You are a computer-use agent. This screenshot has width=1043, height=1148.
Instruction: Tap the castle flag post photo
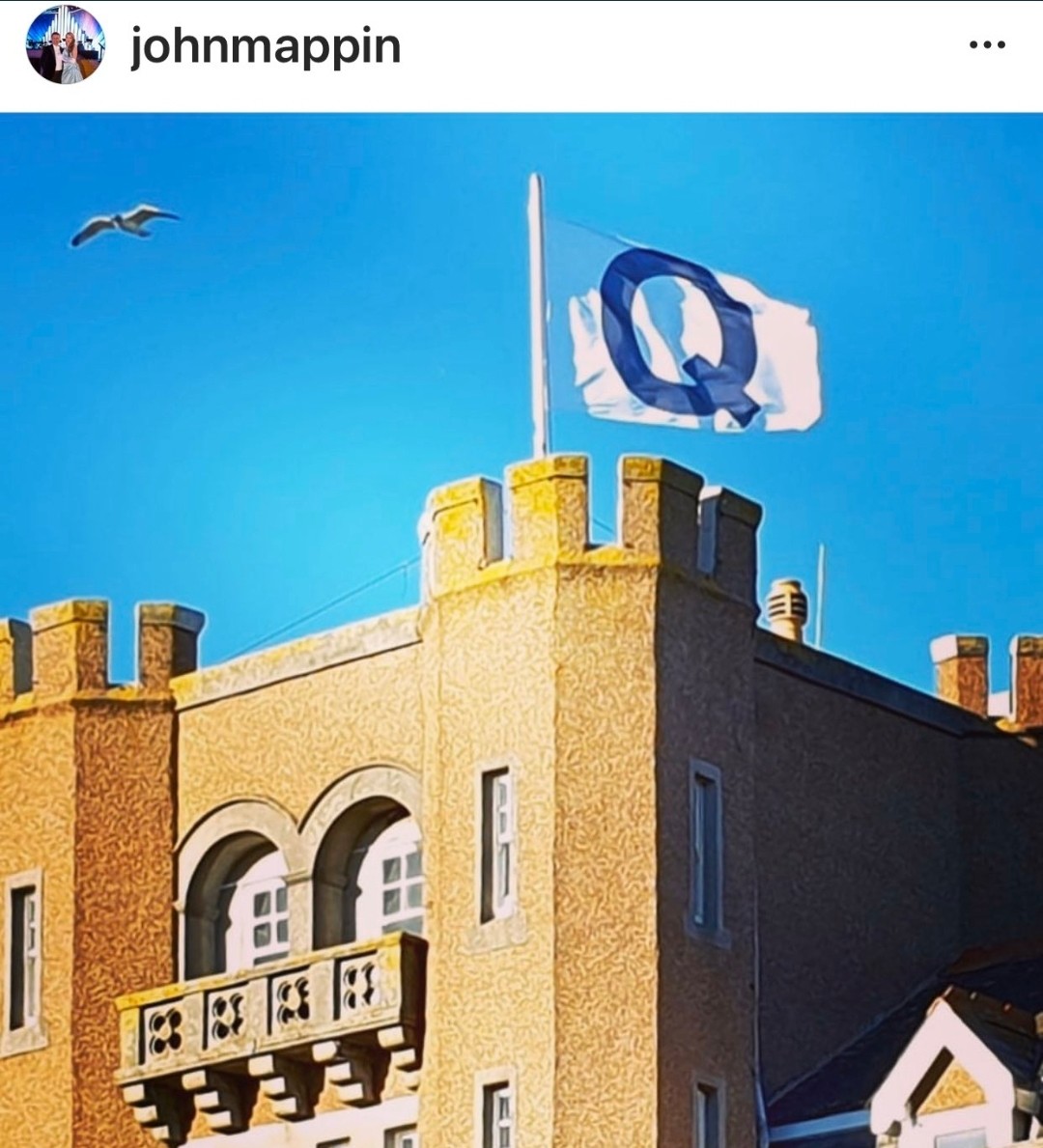[521, 630]
